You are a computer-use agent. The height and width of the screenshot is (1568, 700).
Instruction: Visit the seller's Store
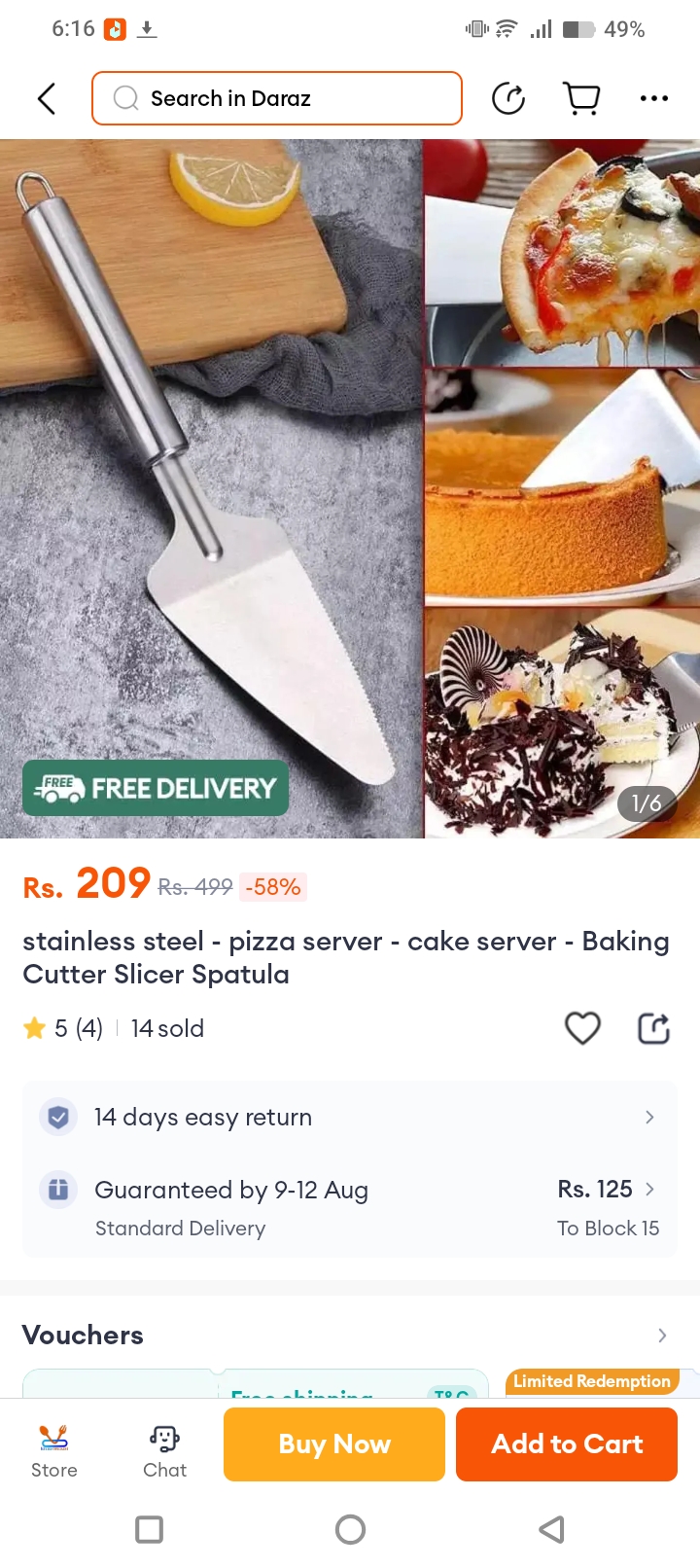pos(54,1450)
